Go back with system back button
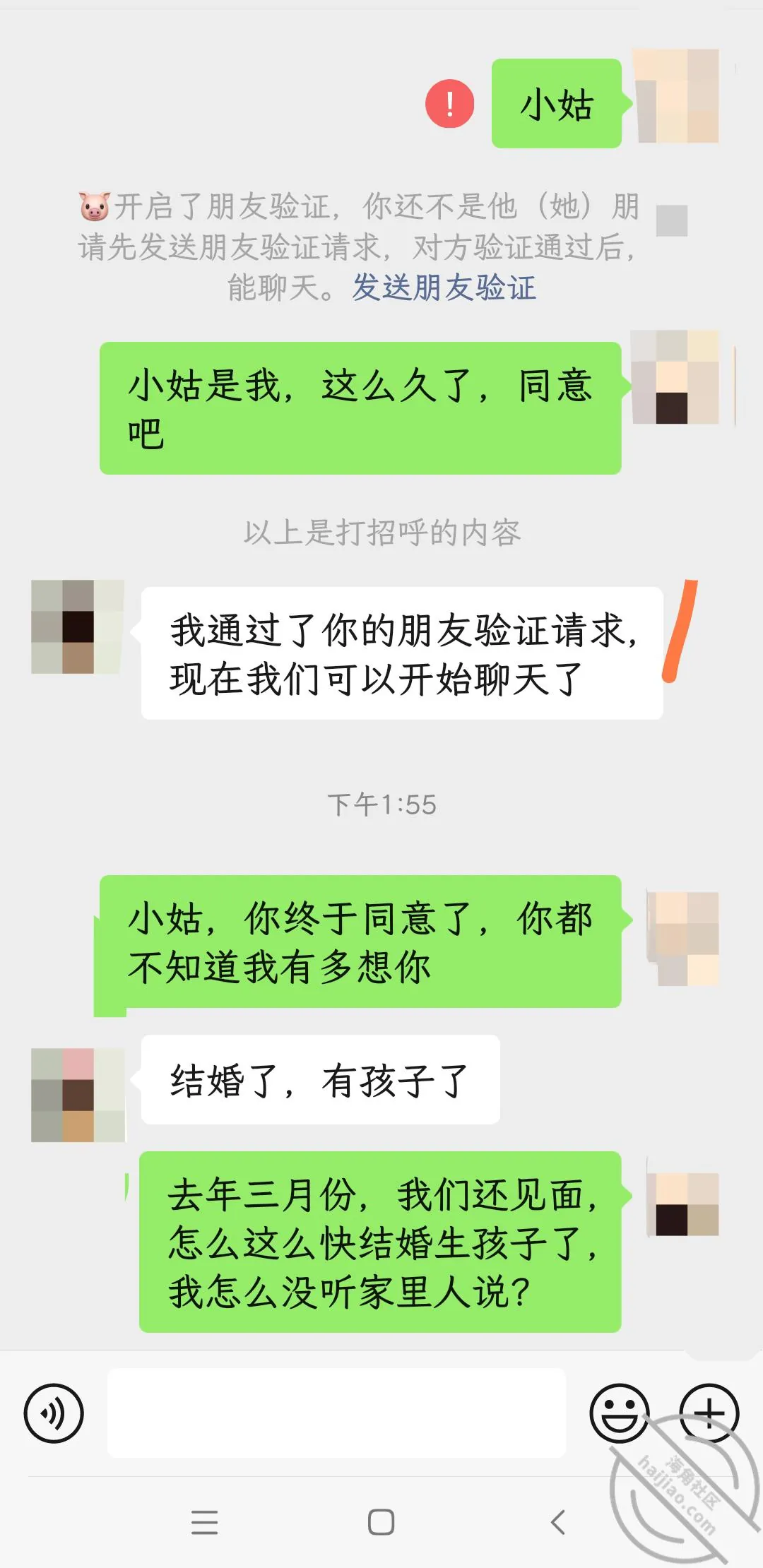Viewport: 763px width, 1568px height. [x=558, y=1522]
